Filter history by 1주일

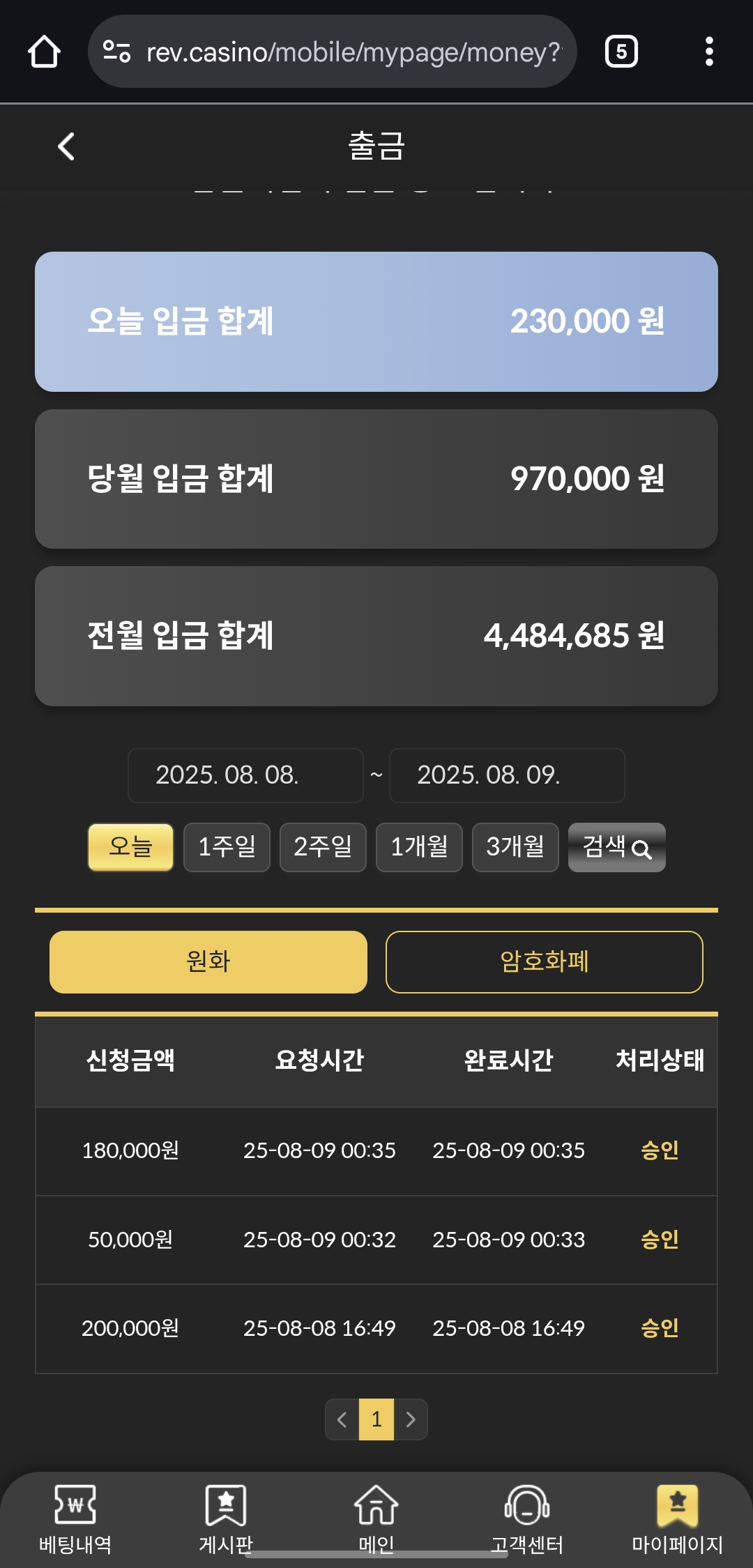click(227, 847)
